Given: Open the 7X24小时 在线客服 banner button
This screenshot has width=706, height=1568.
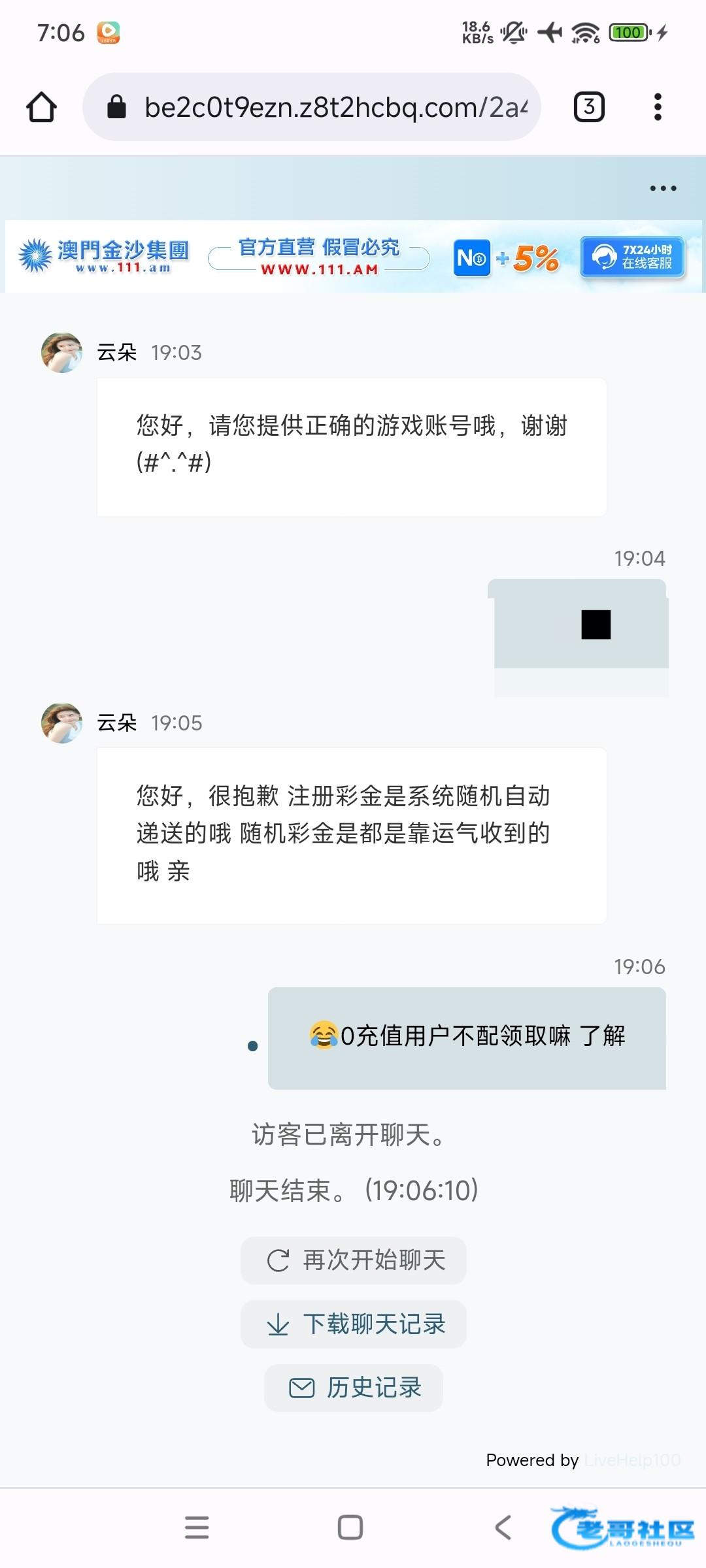Looking at the screenshot, I should (x=632, y=257).
